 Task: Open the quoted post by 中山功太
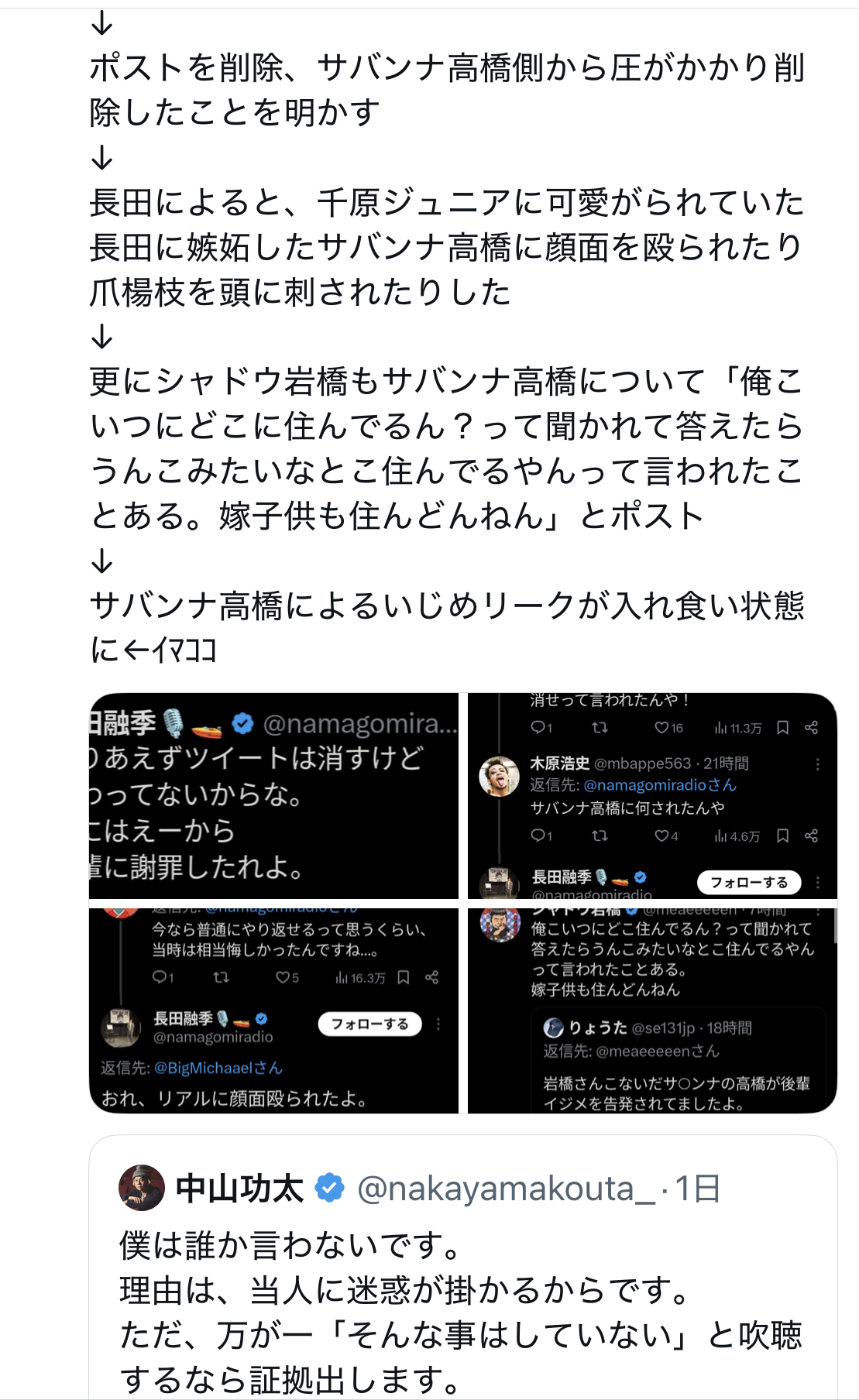[x=462, y=1268]
